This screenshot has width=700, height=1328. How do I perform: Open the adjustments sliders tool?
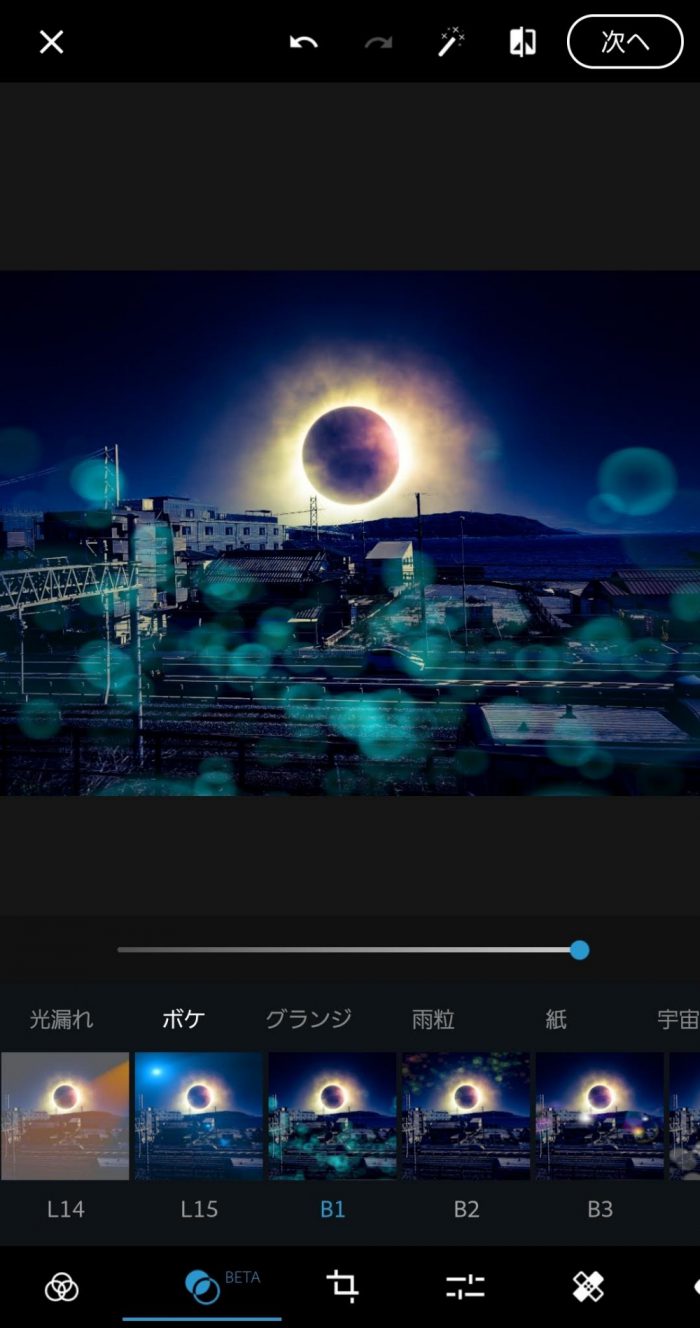tap(465, 1287)
